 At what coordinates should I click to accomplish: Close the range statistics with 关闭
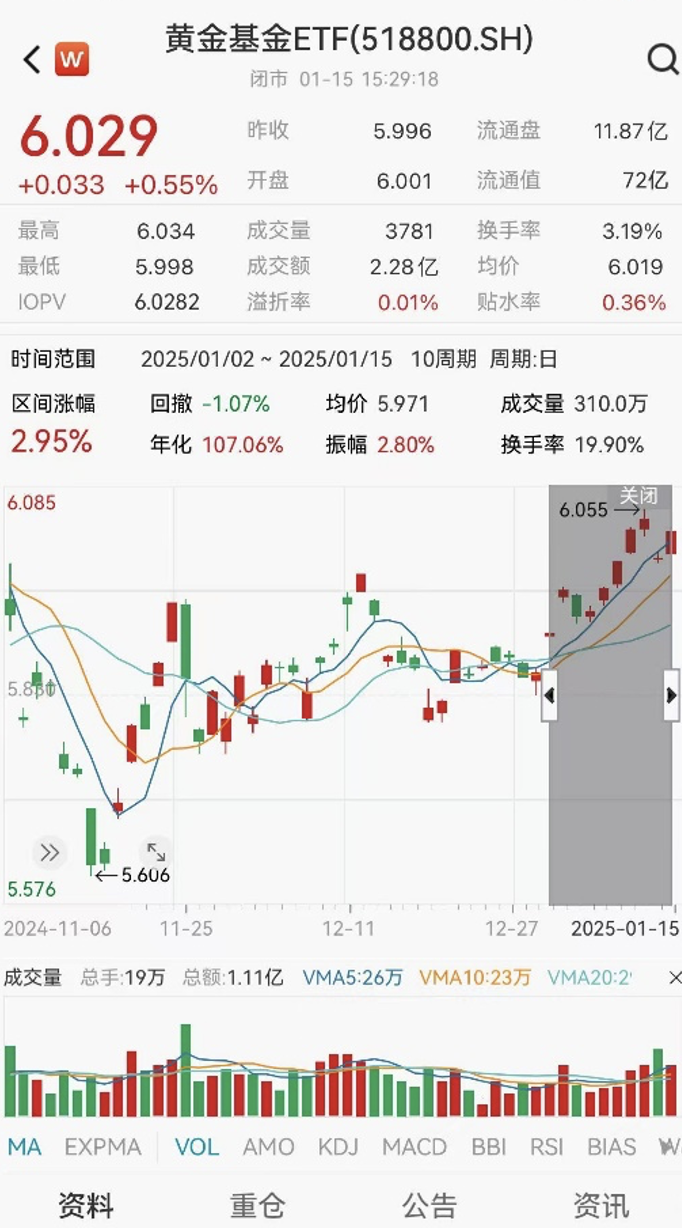[x=638, y=495]
